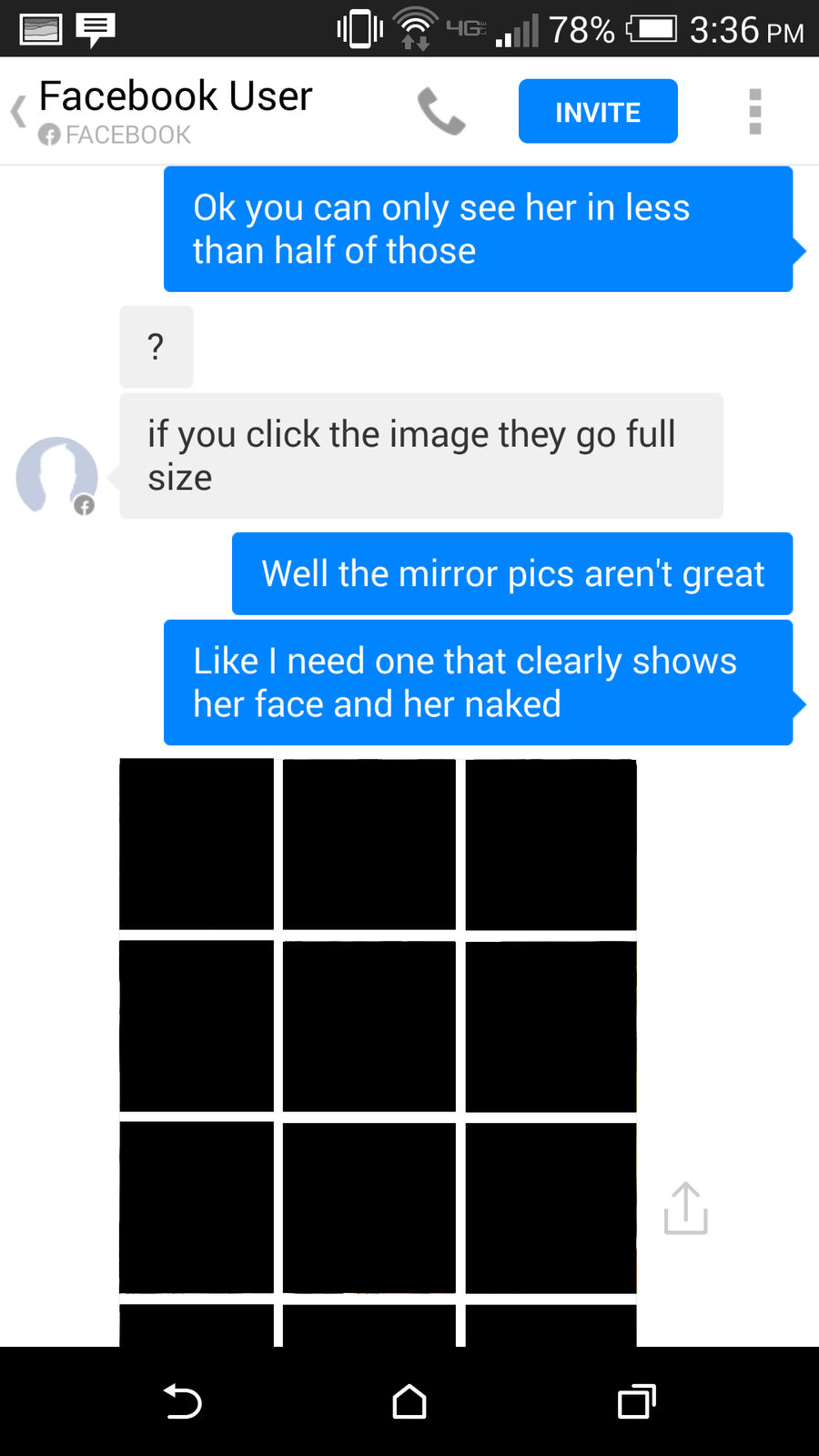Image resolution: width=819 pixels, height=1456 pixels.
Task: Tap the system back button
Action: 182,1401
